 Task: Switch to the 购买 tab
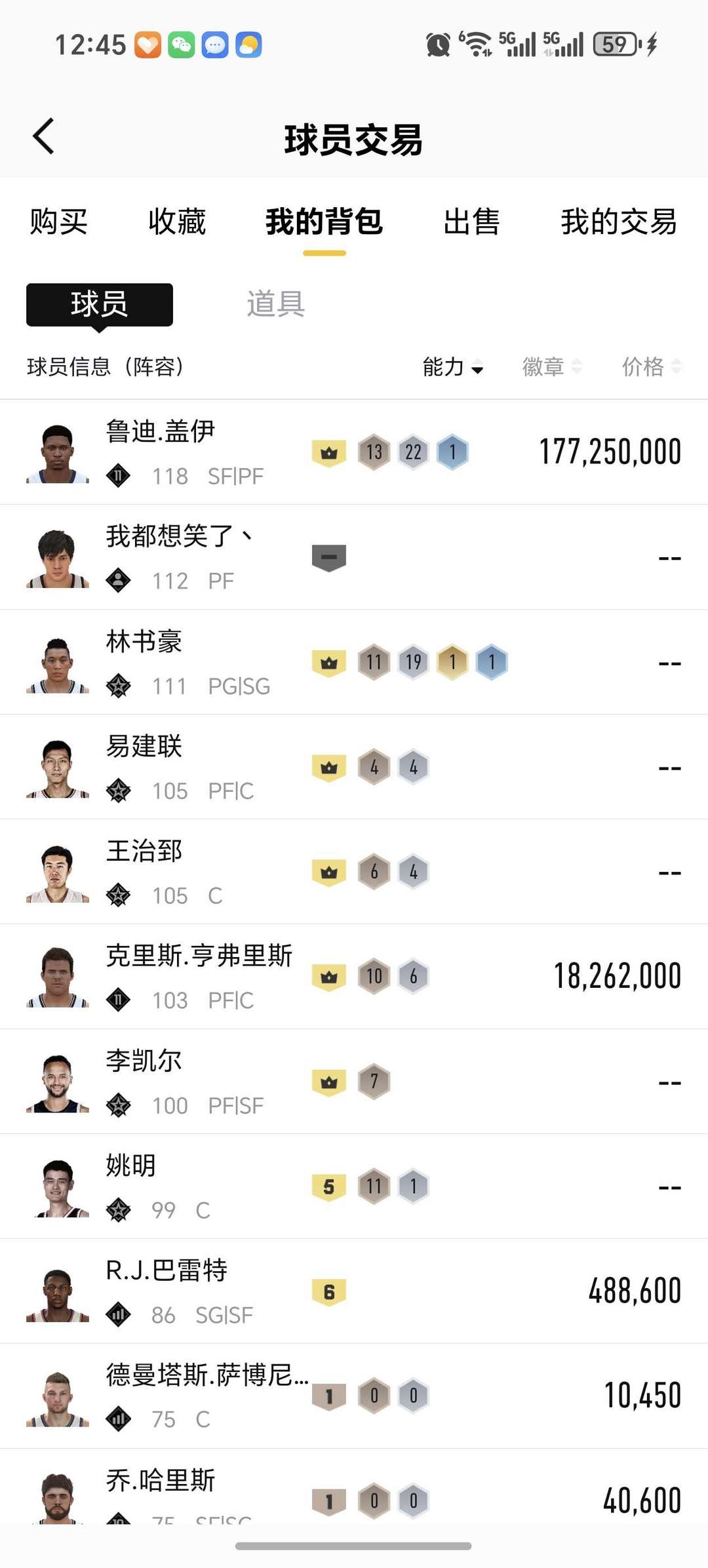pyautogui.click(x=58, y=222)
